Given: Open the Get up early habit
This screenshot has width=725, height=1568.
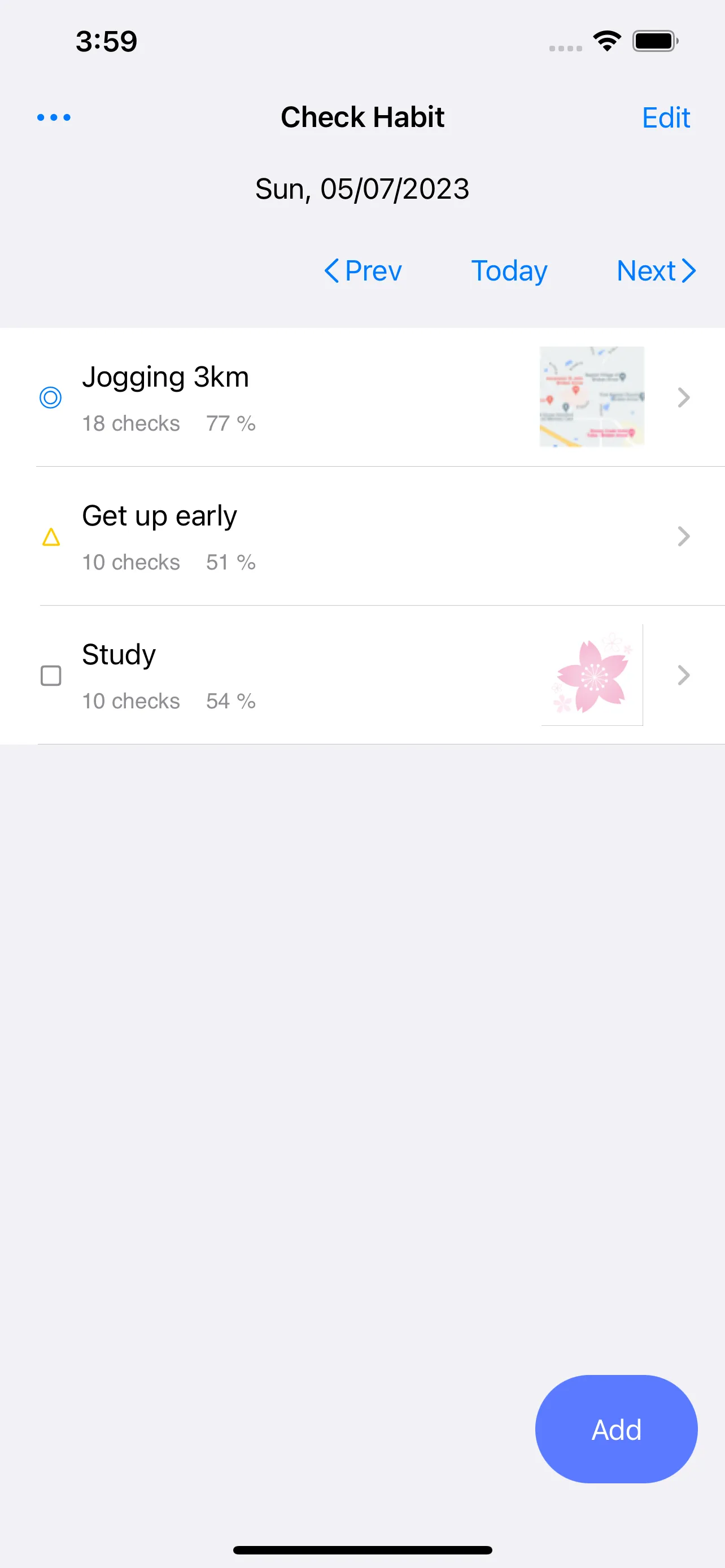Looking at the screenshot, I should [683, 536].
